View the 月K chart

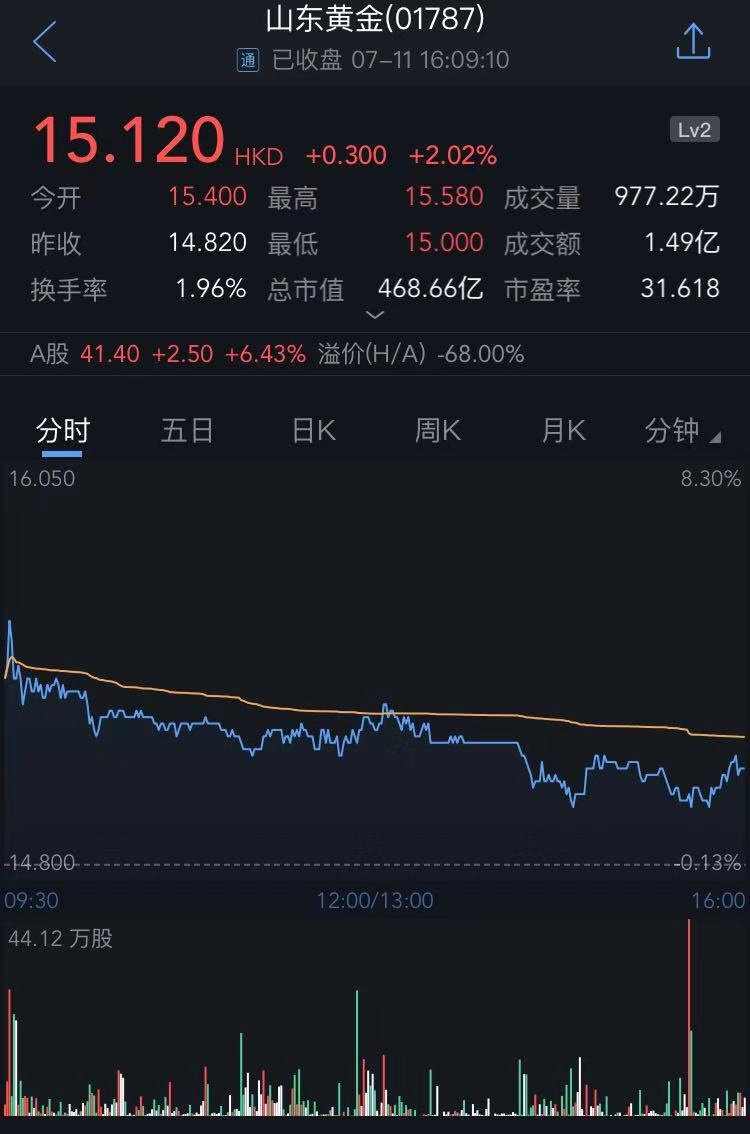point(563,431)
